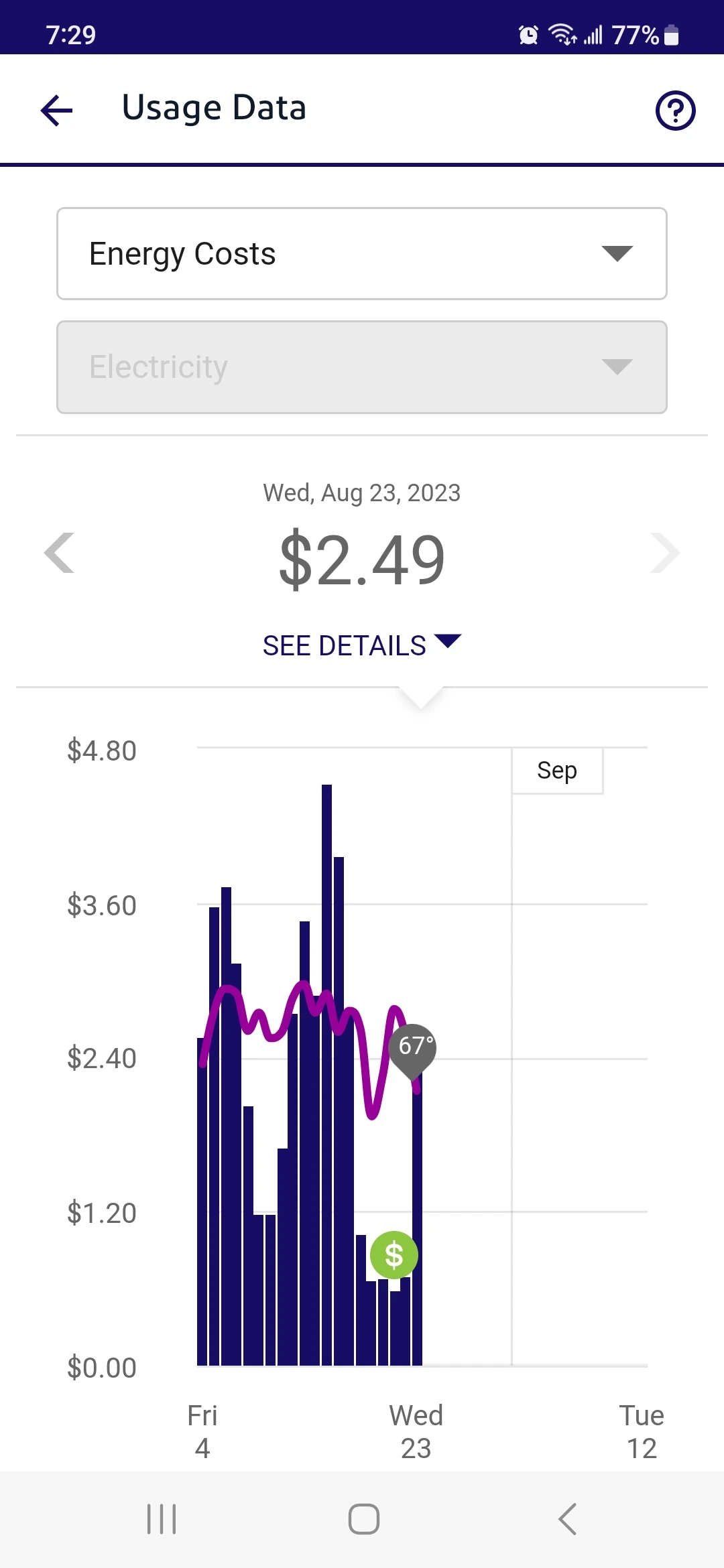This screenshot has height=1568, width=724.
Task: Open the Energy Costs dropdown
Action: [x=362, y=254]
